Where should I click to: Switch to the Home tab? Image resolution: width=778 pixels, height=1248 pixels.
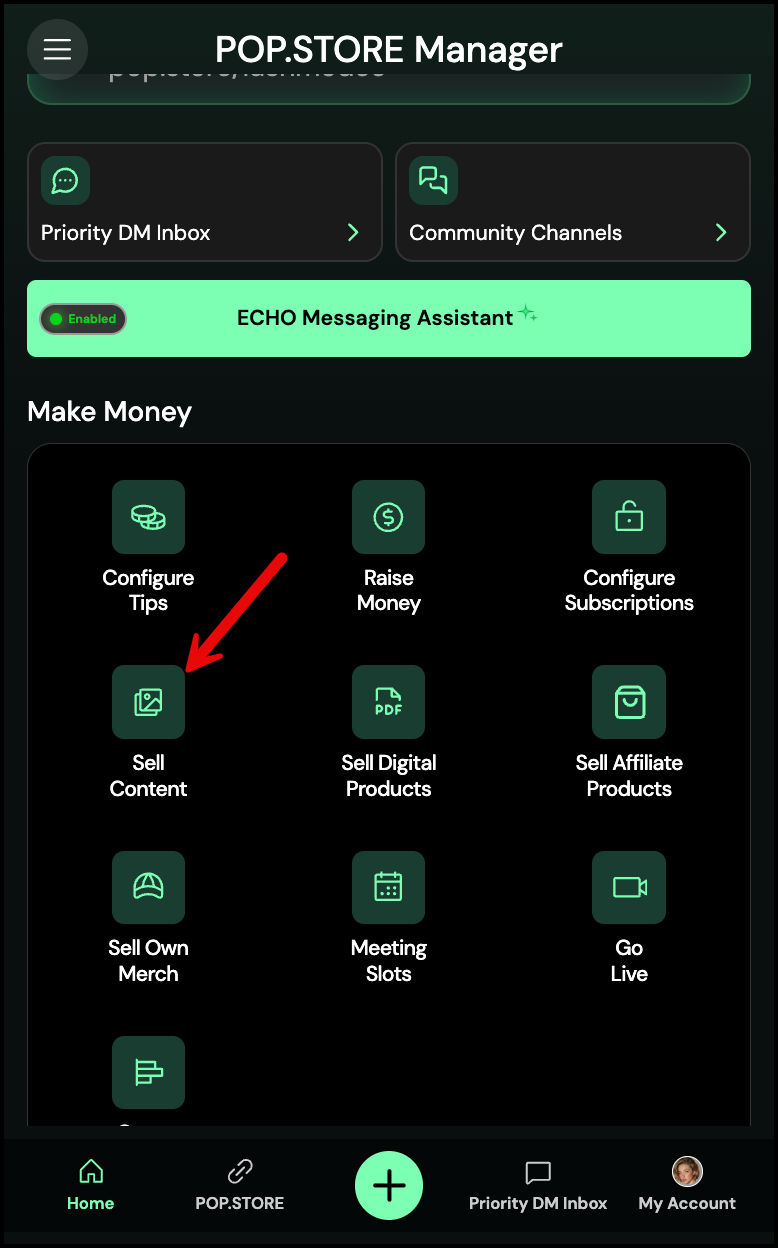tap(90, 1186)
